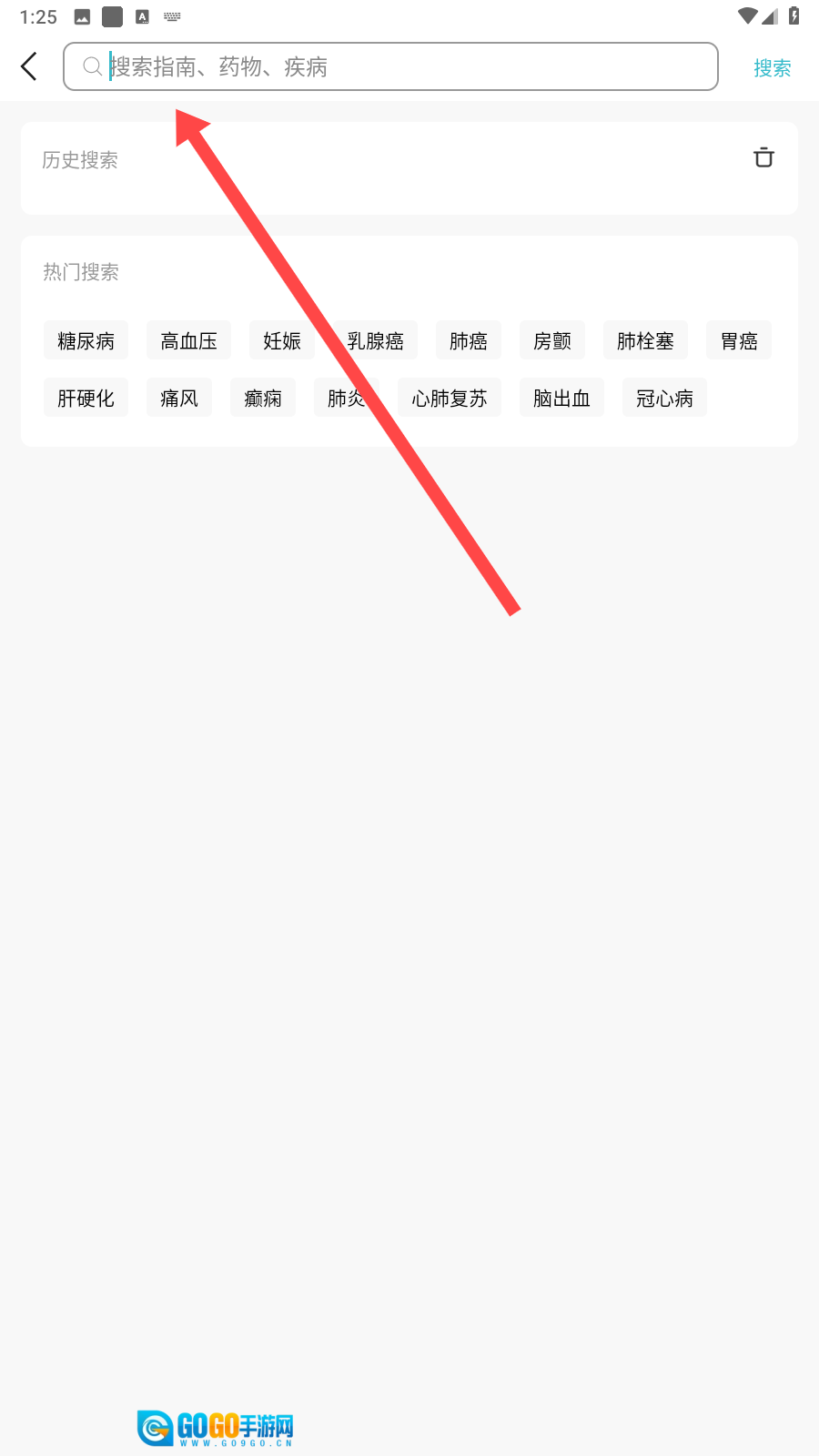Tap the 妊娠 search suggestion
The height and width of the screenshot is (1456, 819).
tap(281, 341)
